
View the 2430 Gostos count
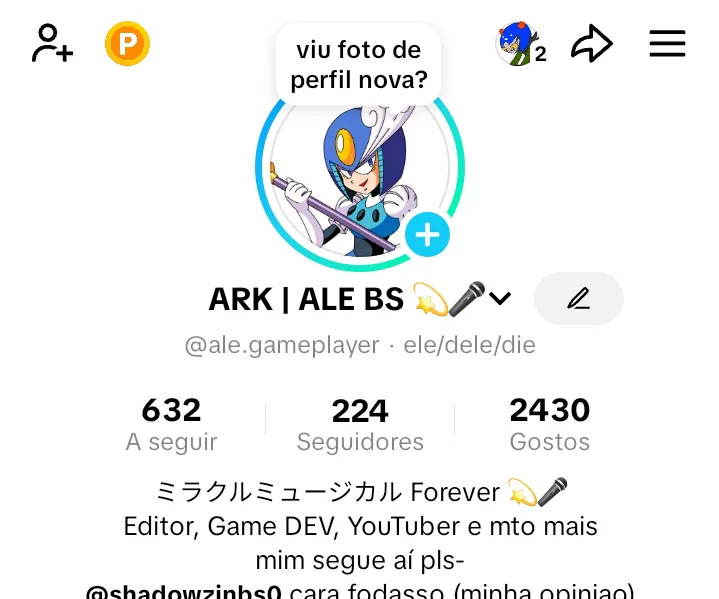549,424
